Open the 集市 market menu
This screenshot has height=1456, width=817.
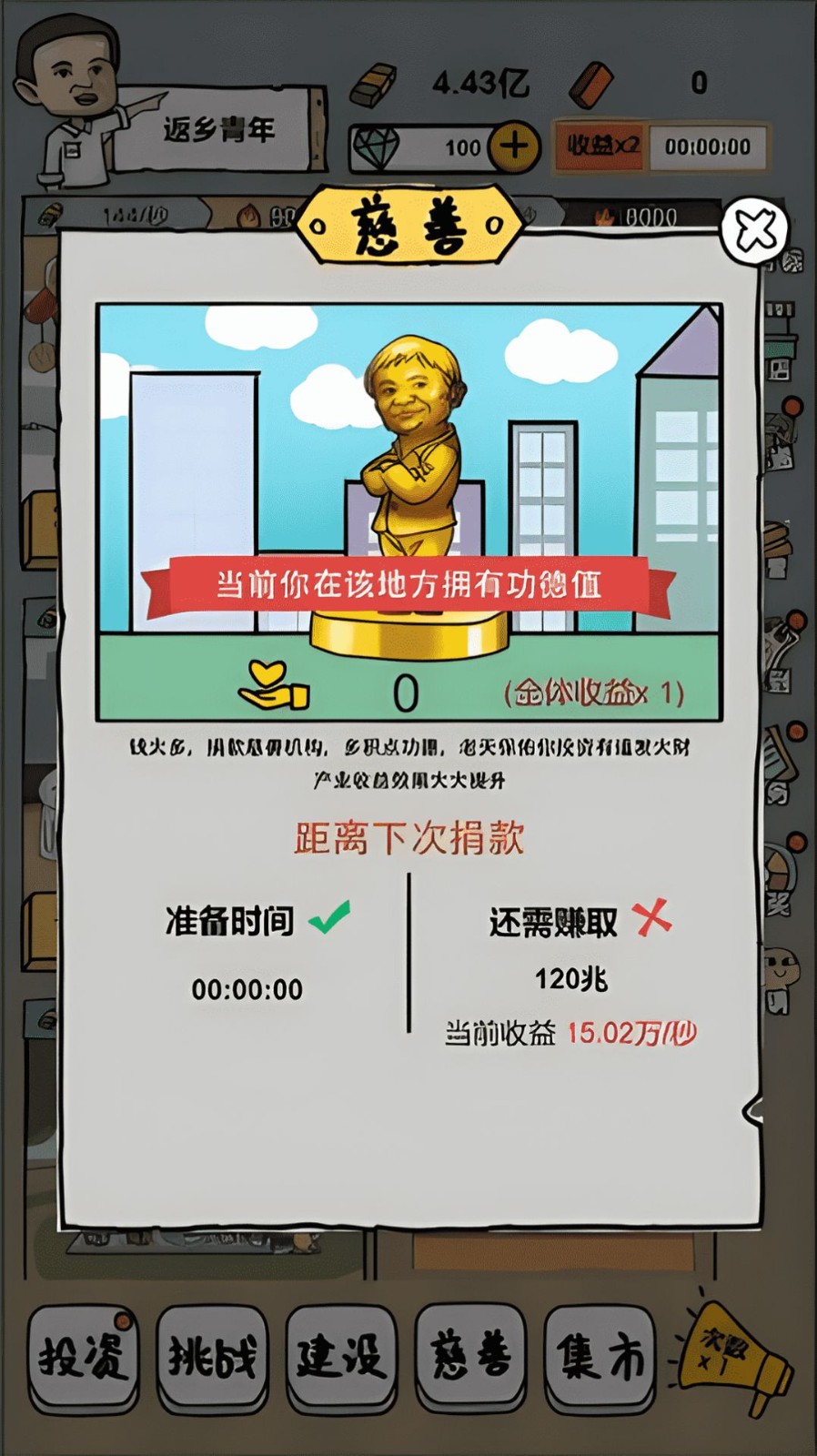coord(600,1357)
